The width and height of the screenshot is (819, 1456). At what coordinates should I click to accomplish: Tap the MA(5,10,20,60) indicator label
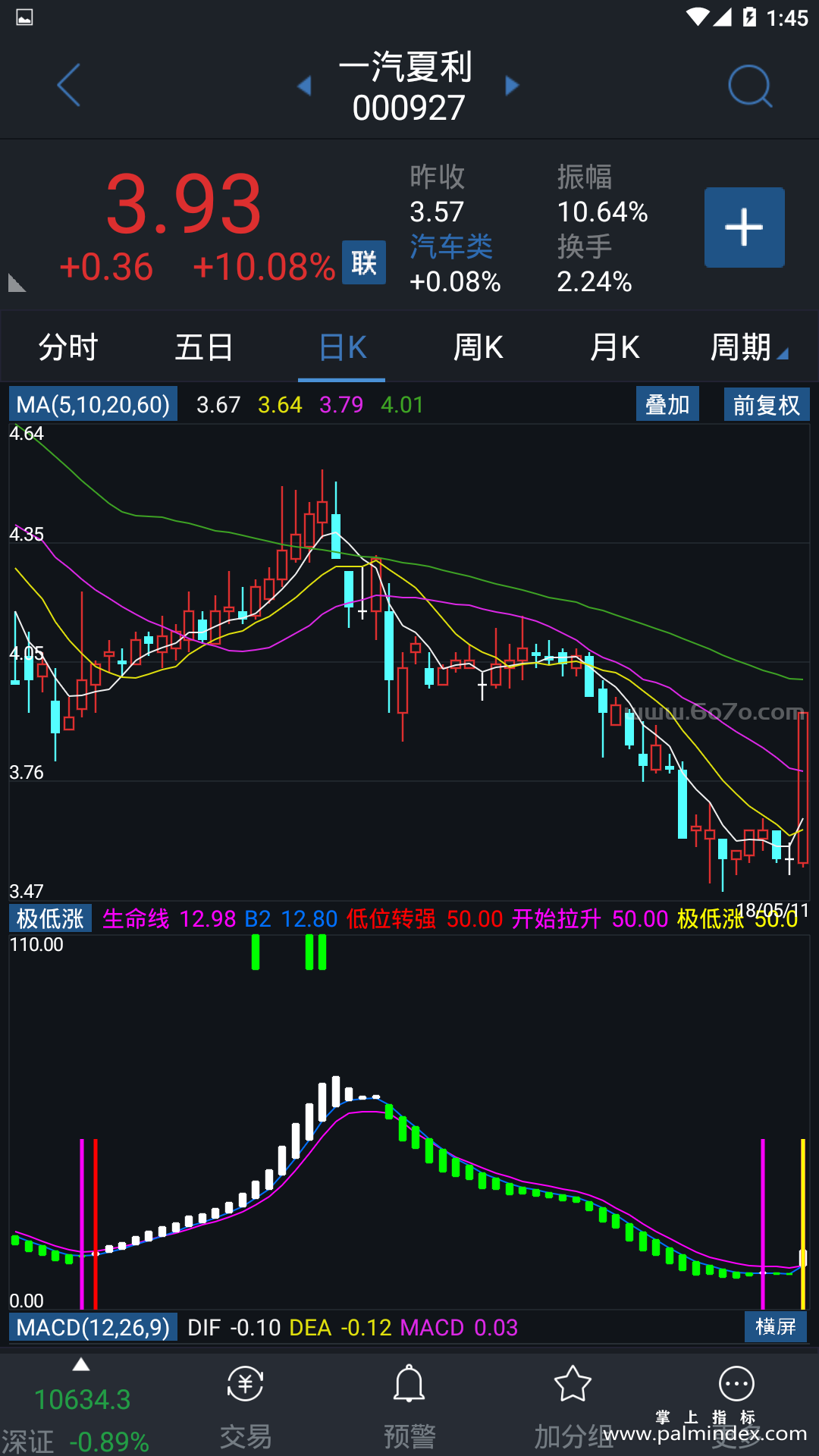[x=93, y=404]
